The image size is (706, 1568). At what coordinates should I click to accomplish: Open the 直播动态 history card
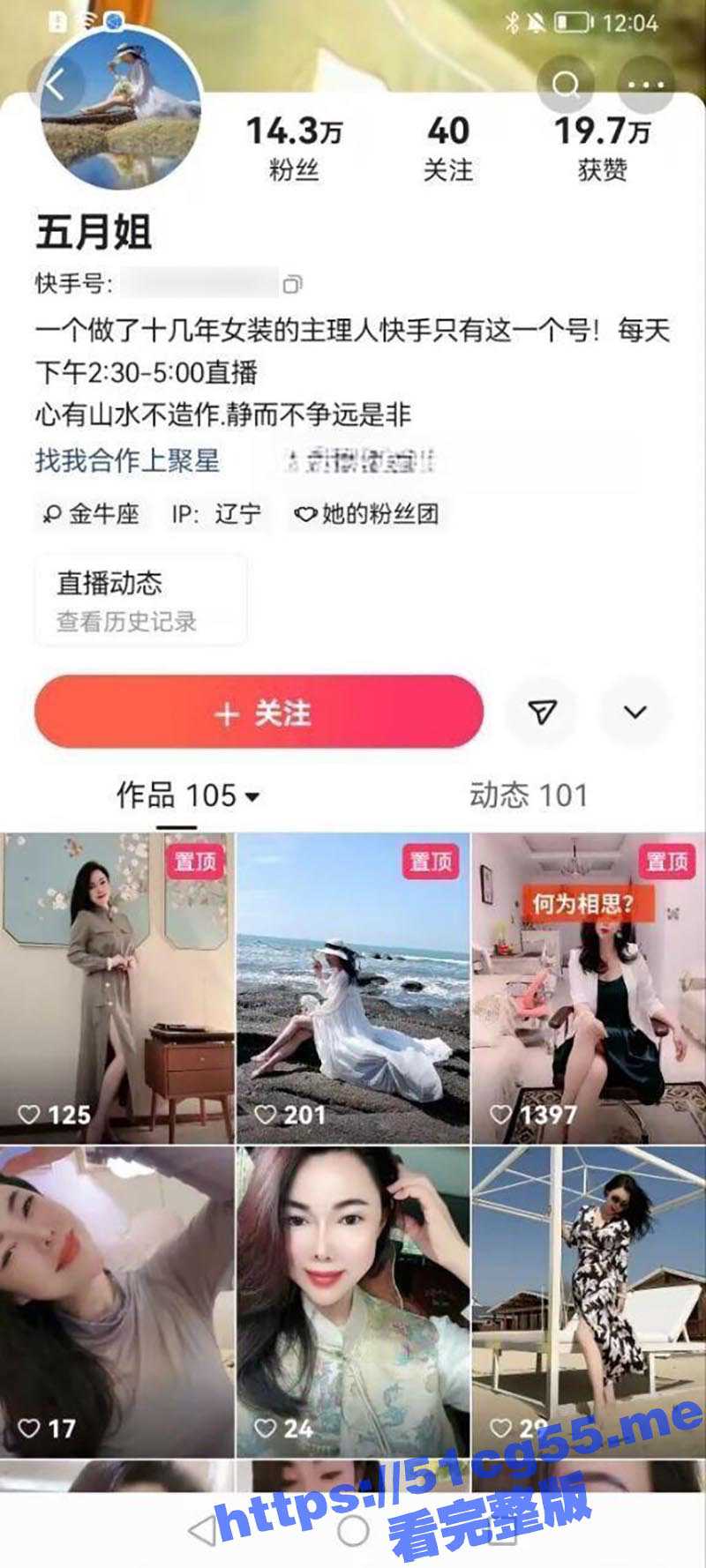click(140, 600)
